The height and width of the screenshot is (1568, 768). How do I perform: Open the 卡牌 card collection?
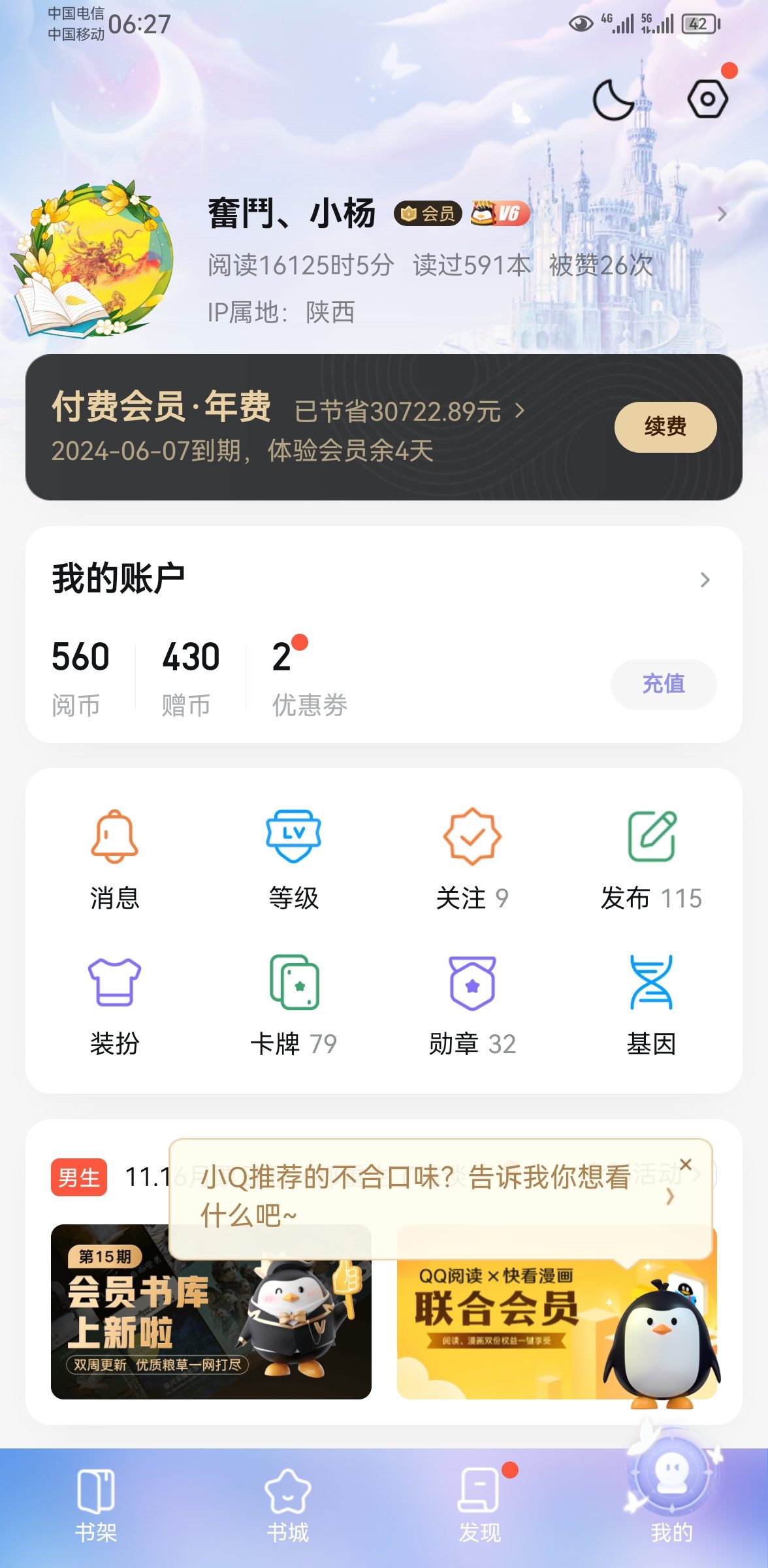pyautogui.click(x=293, y=1005)
